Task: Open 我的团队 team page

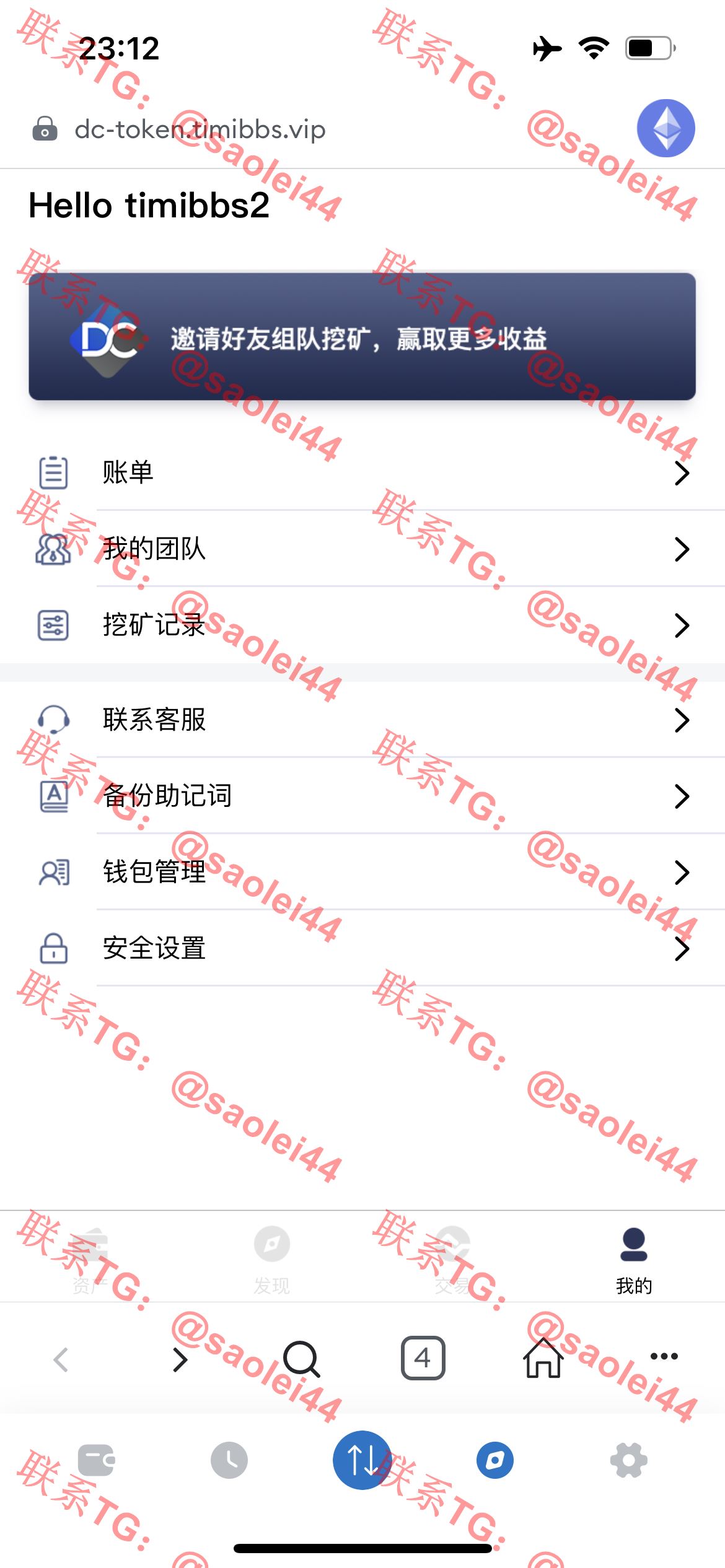Action: [362, 549]
